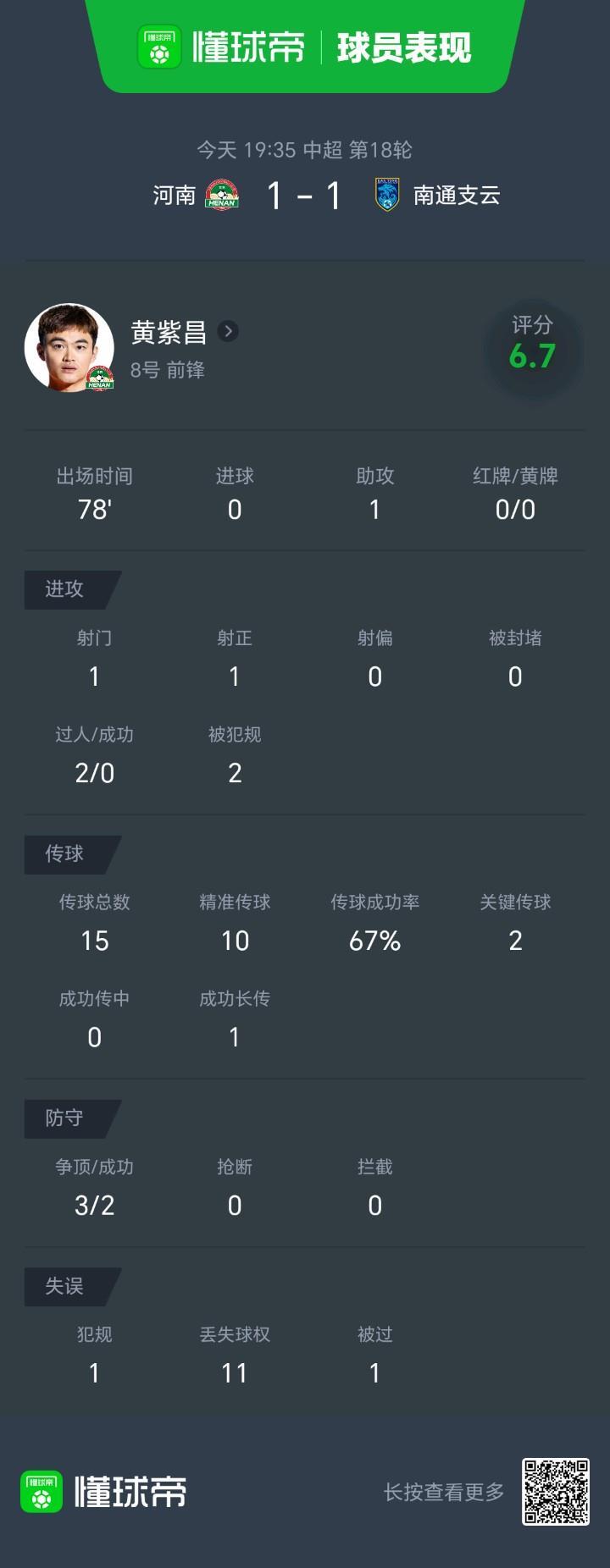Image resolution: width=610 pixels, height=1568 pixels.
Task: Click the Nantong Zhiyun team badge
Action: (385, 196)
